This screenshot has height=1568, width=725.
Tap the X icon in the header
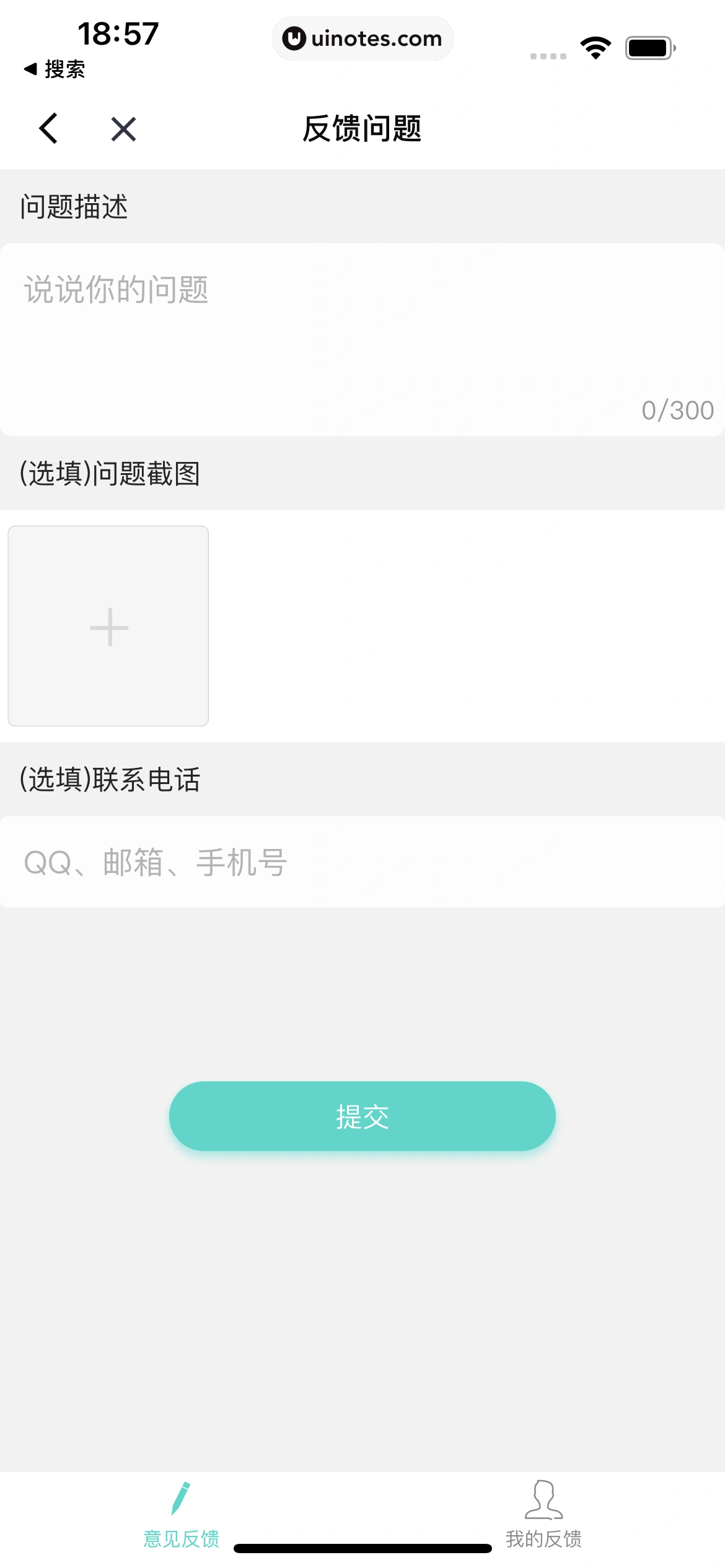121,129
